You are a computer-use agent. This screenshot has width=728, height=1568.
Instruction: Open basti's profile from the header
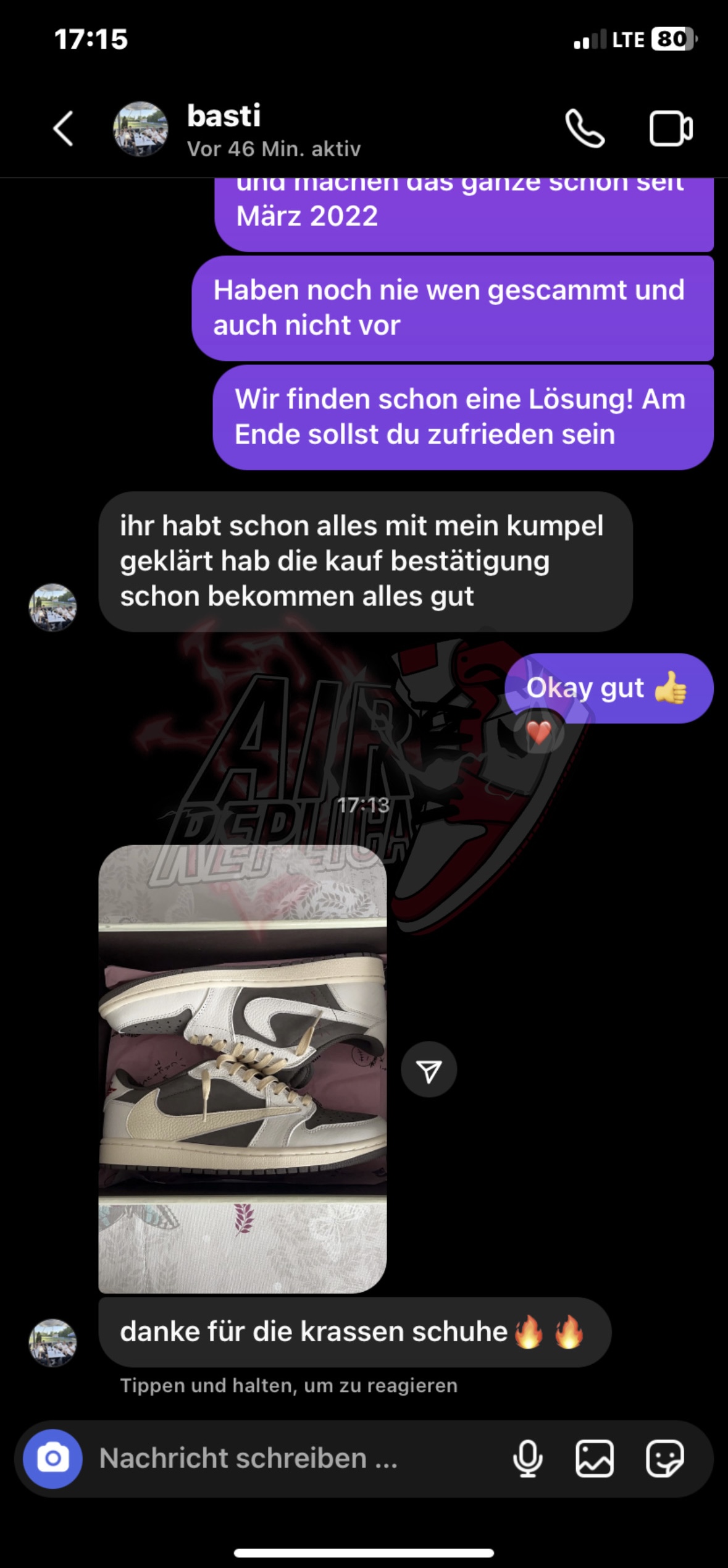click(x=224, y=129)
